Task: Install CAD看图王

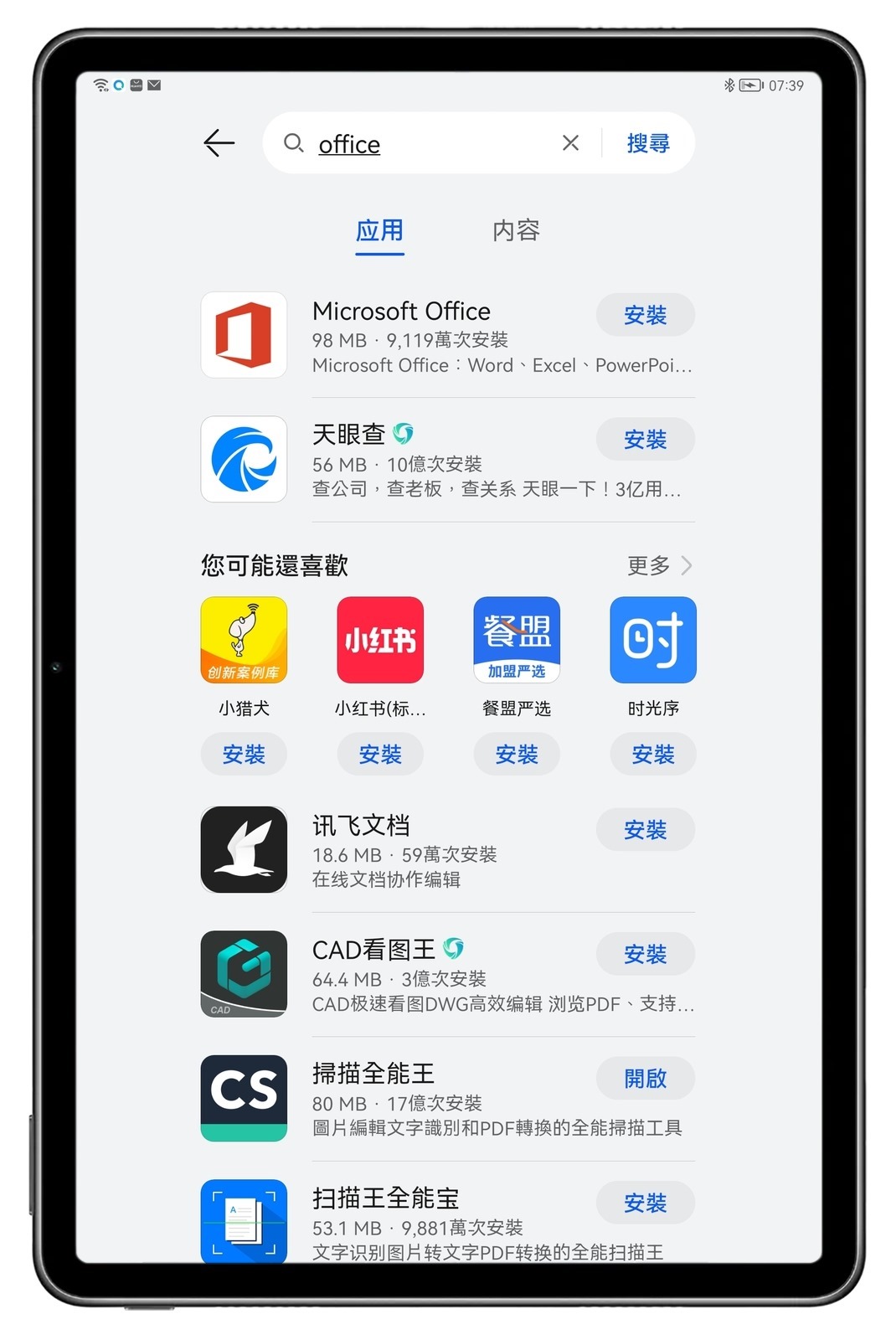Action: coord(645,953)
